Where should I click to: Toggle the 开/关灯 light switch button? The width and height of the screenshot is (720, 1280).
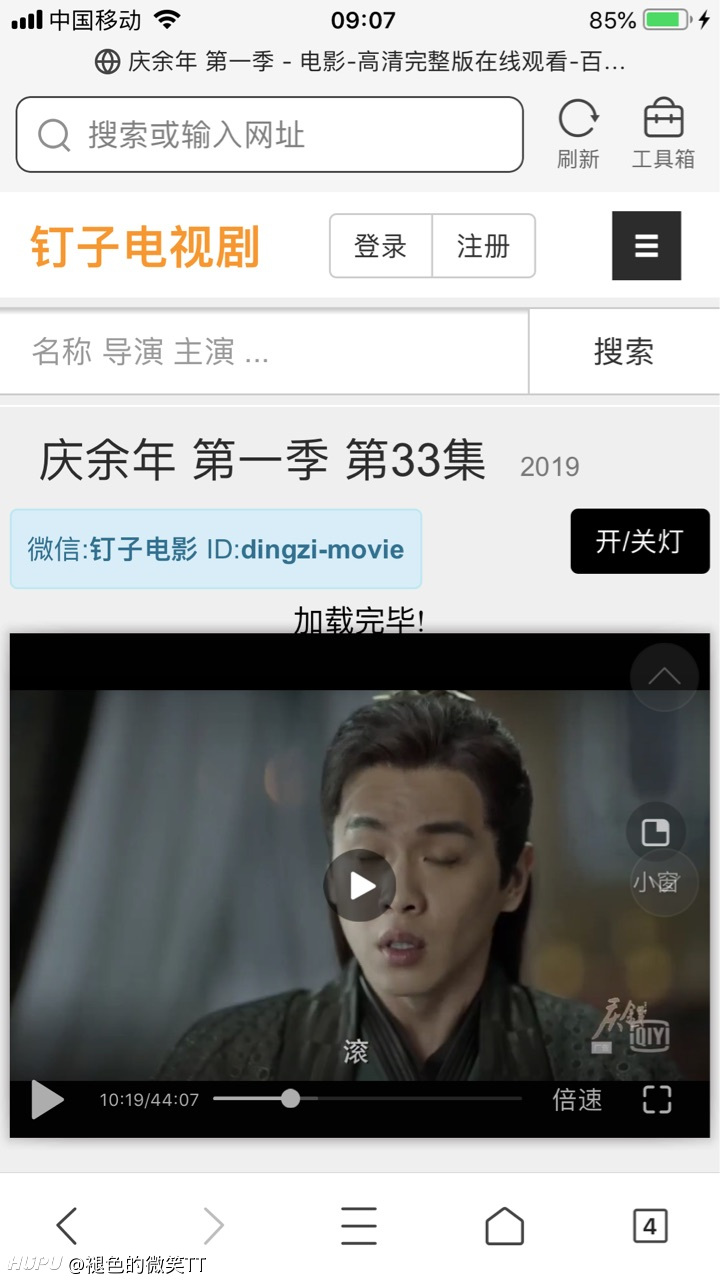640,541
